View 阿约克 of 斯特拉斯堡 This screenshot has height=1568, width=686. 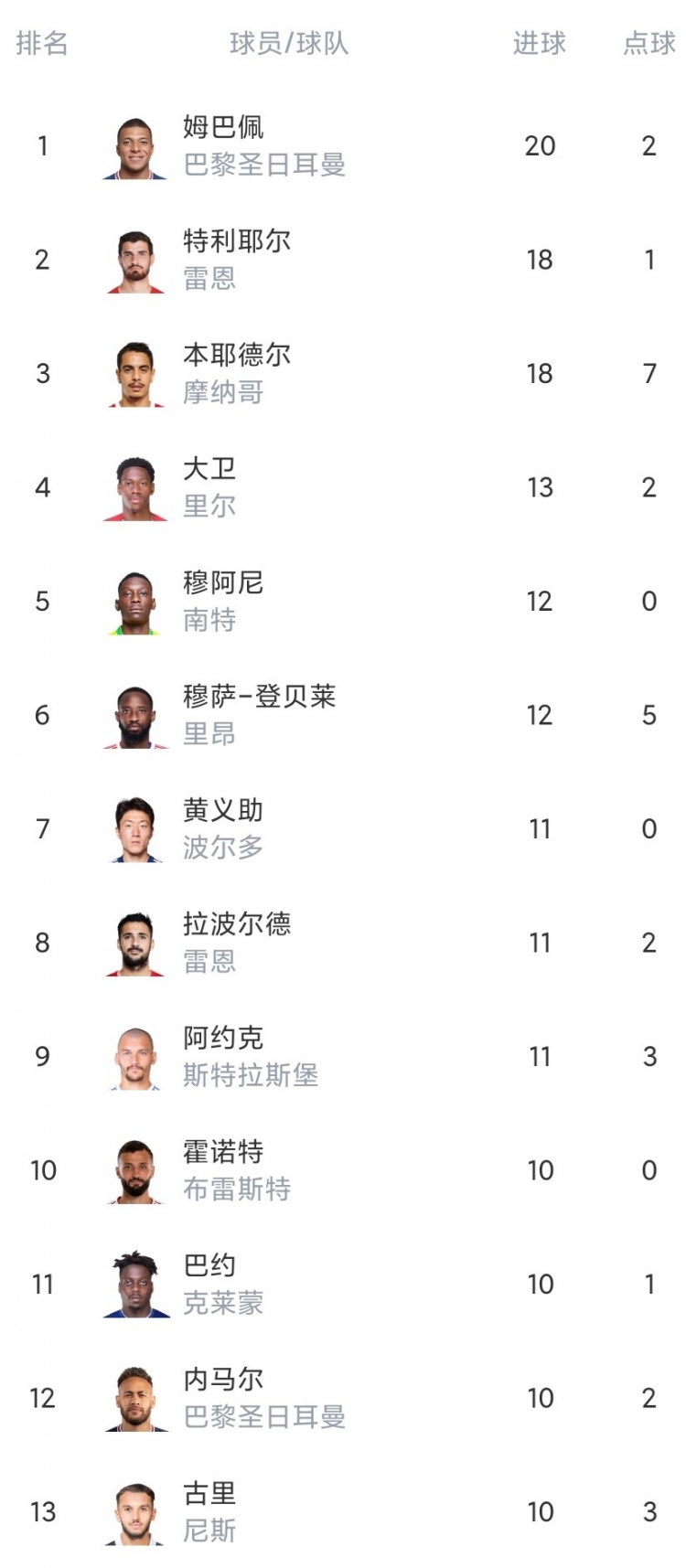coord(343,1056)
